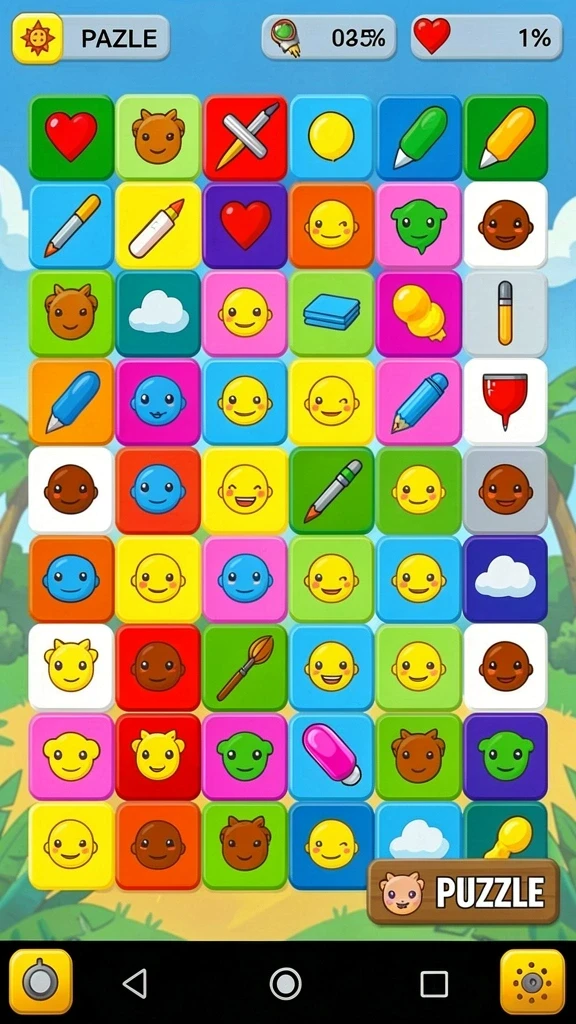Viewport: 576px width, 1024px height.
Task: Tap the yellow bomb power-up button
Action: click(40, 982)
